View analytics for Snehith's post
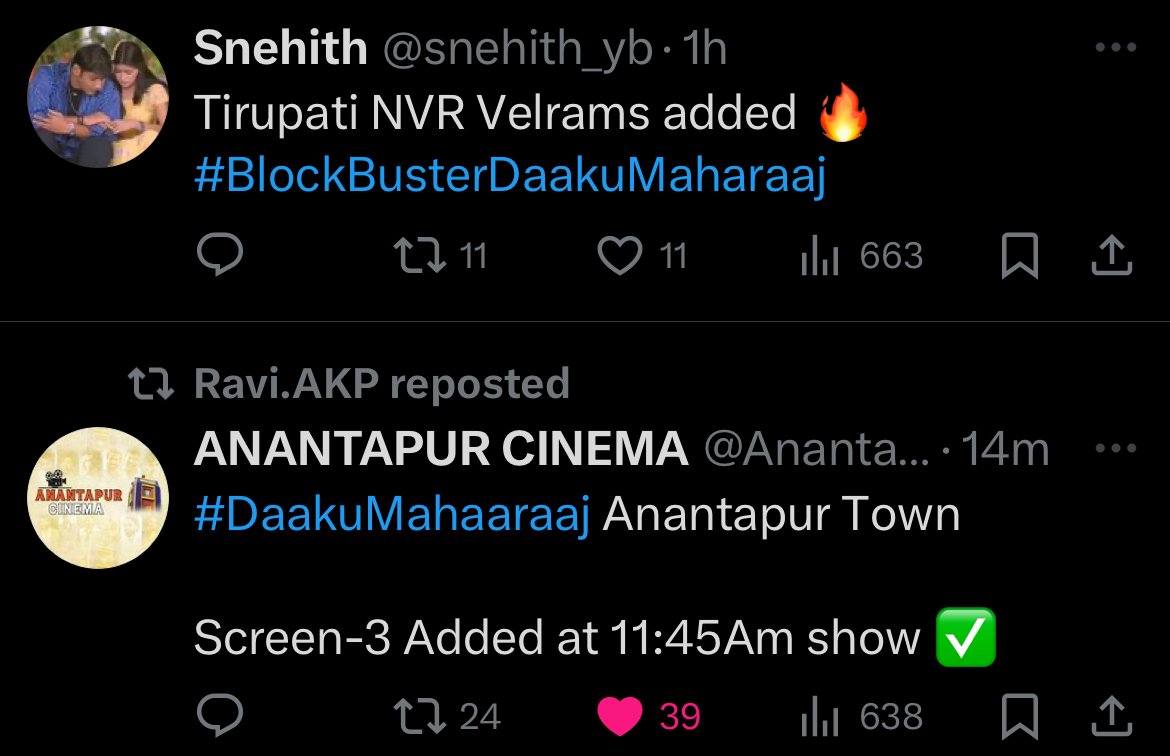This screenshot has height=756, width=1170. click(816, 257)
